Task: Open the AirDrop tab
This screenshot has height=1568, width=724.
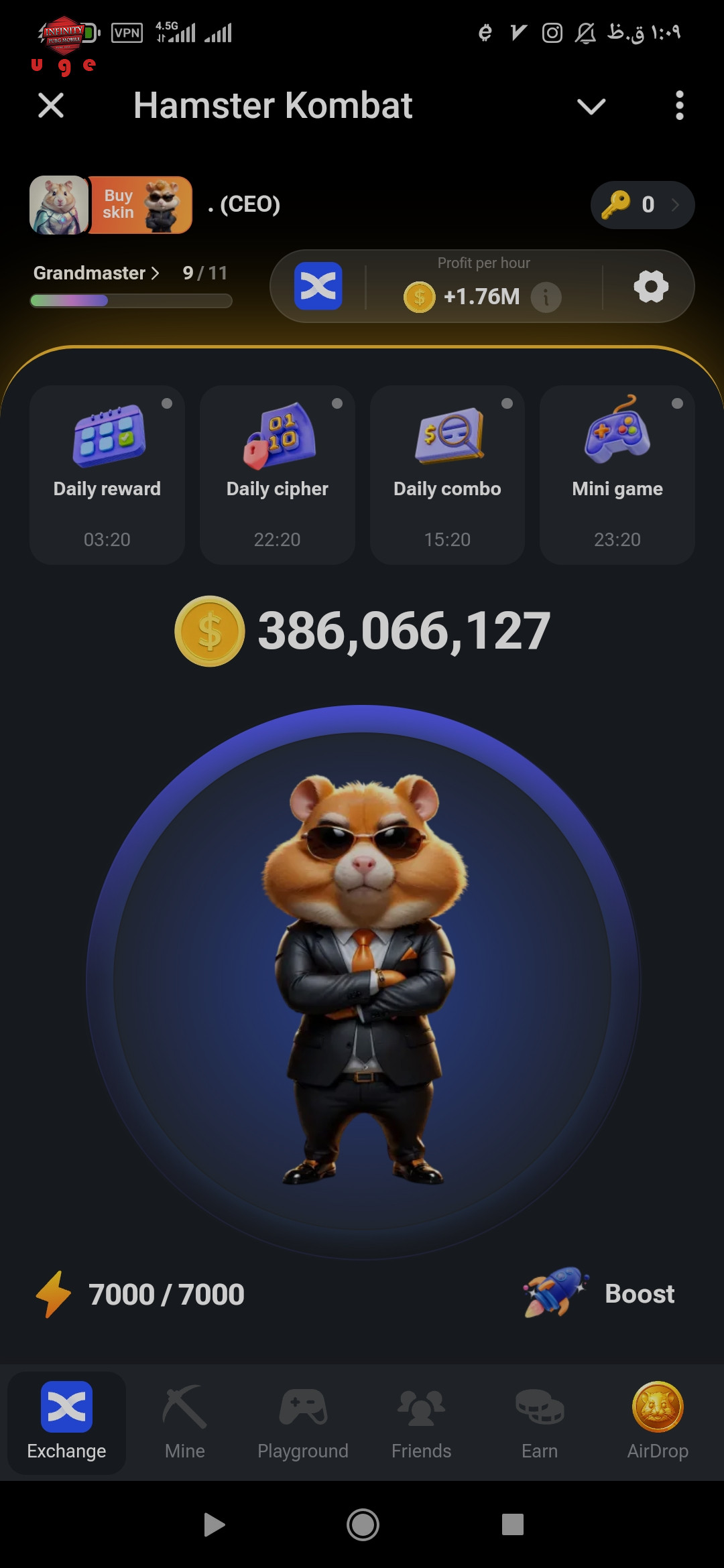Action: 658,1422
